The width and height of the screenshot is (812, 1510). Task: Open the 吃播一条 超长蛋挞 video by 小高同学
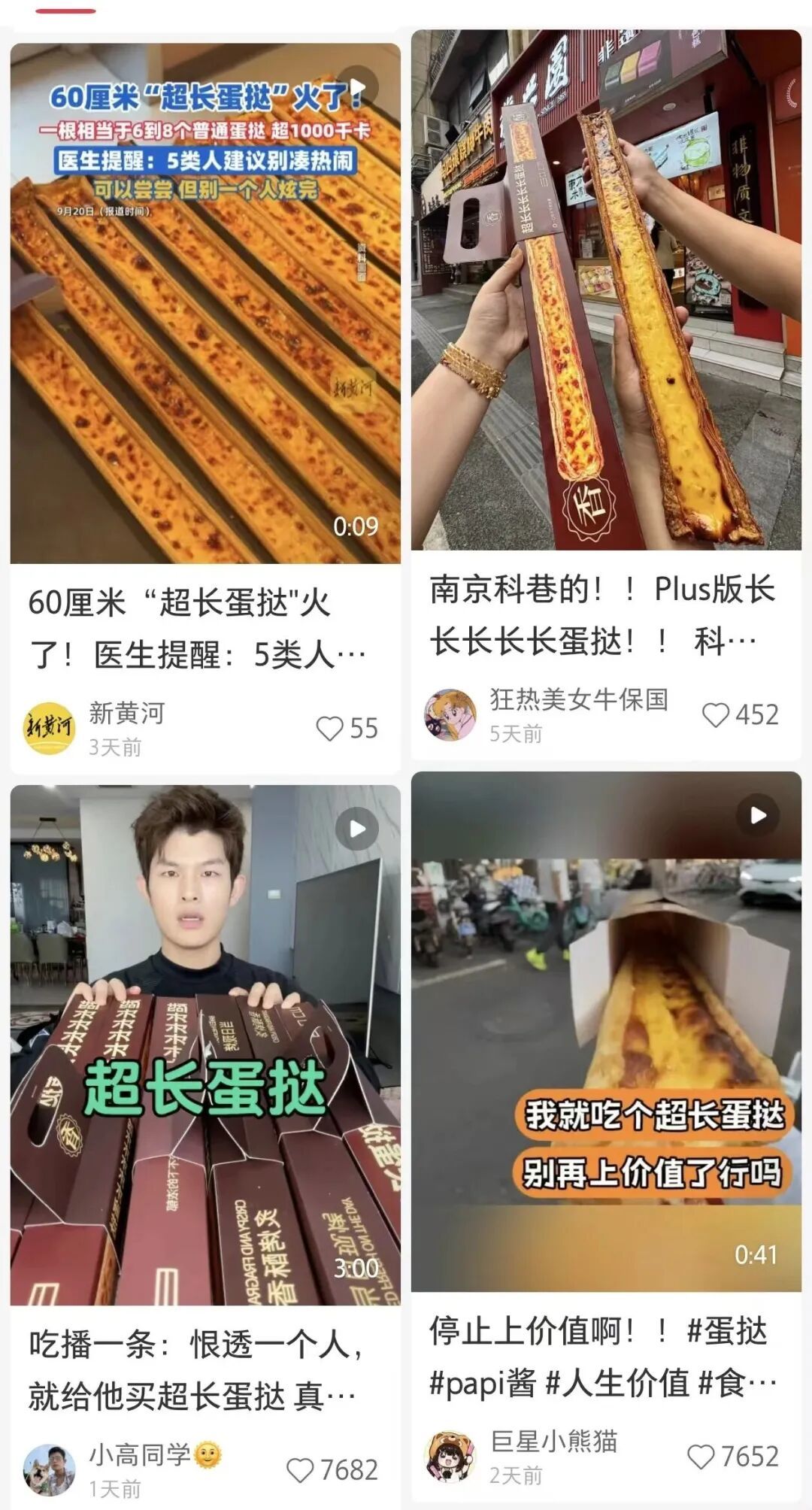[x=205, y=1045]
